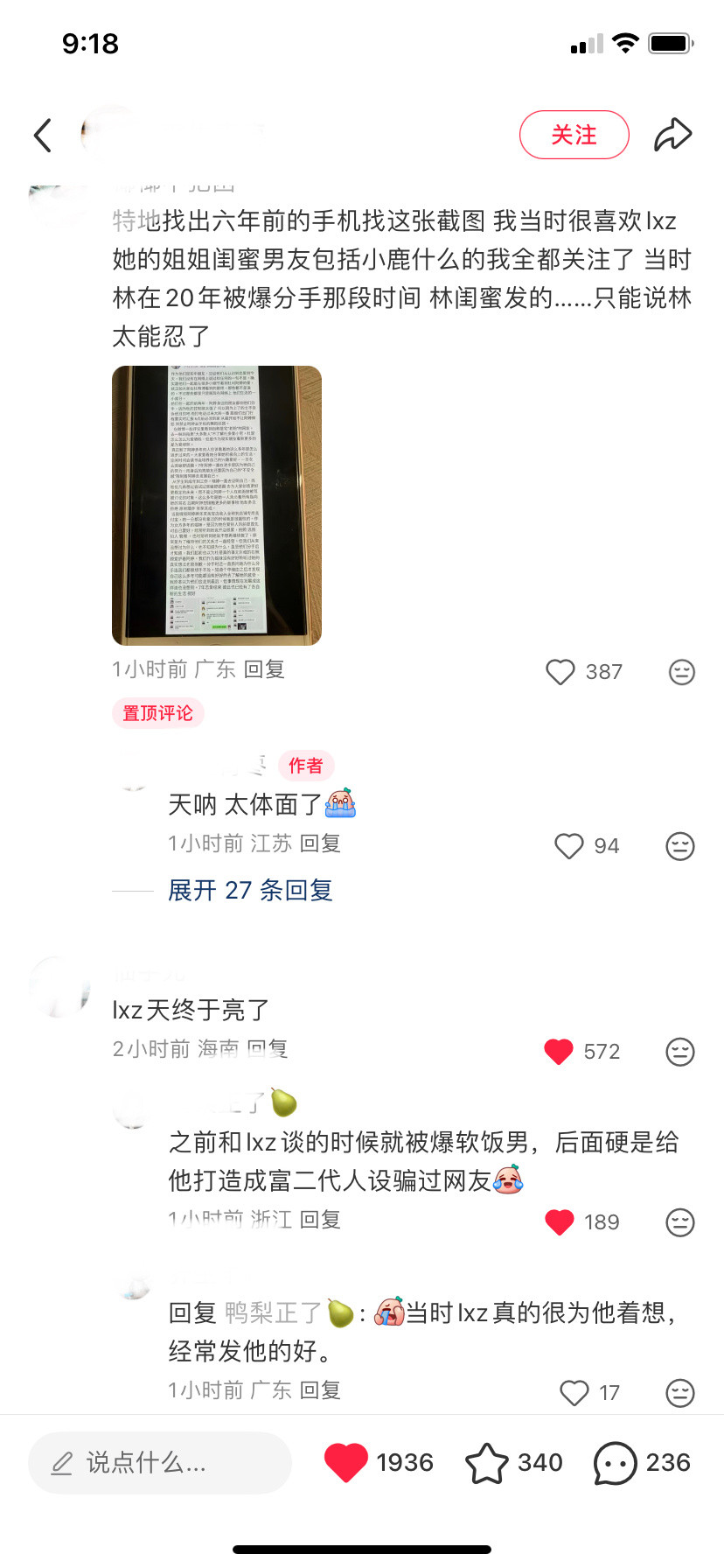This screenshot has width=724, height=1568.
Task: Open the comments via the speech bubble icon
Action: coord(617,1461)
